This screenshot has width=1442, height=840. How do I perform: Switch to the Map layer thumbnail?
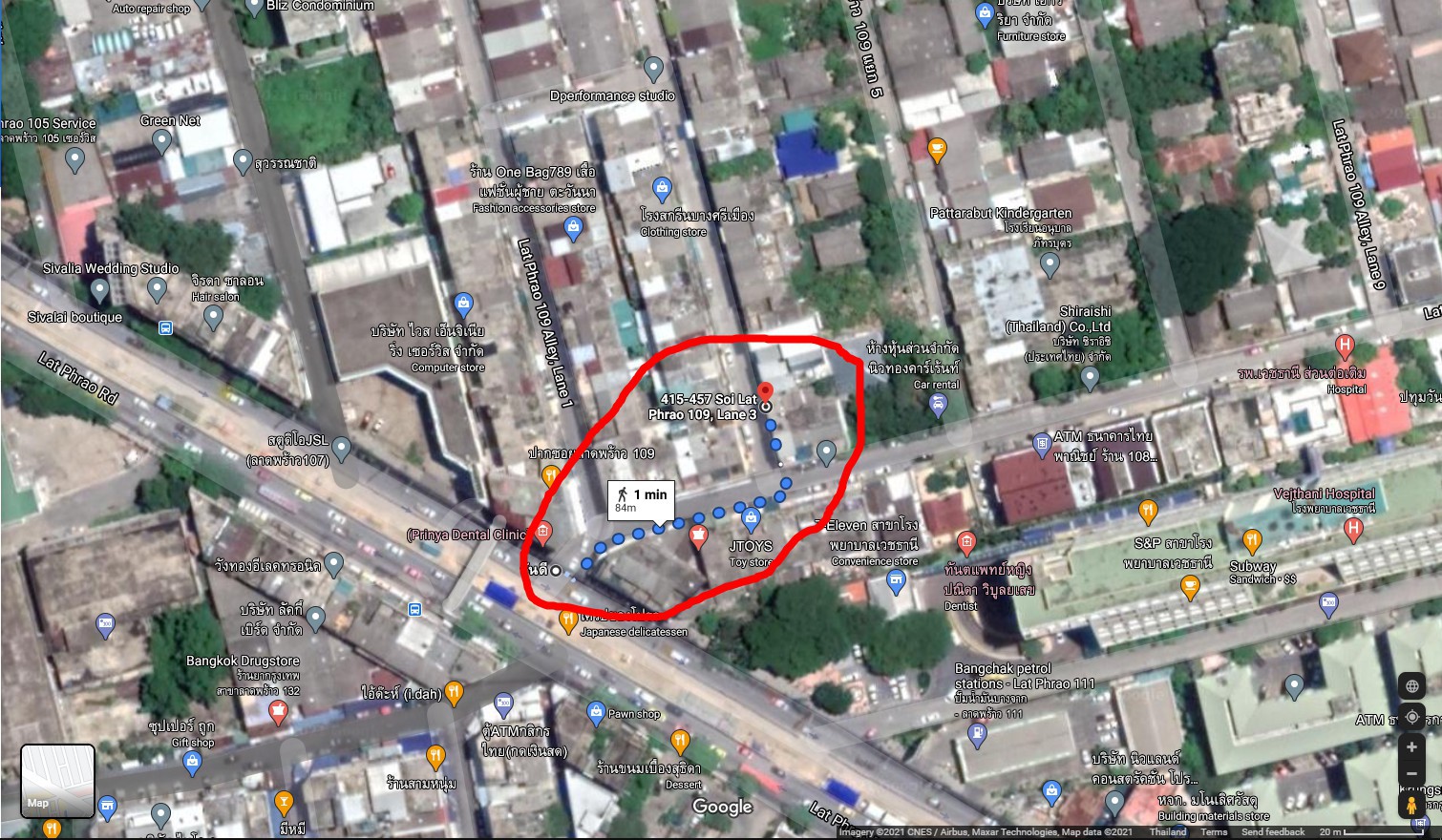click(x=57, y=782)
